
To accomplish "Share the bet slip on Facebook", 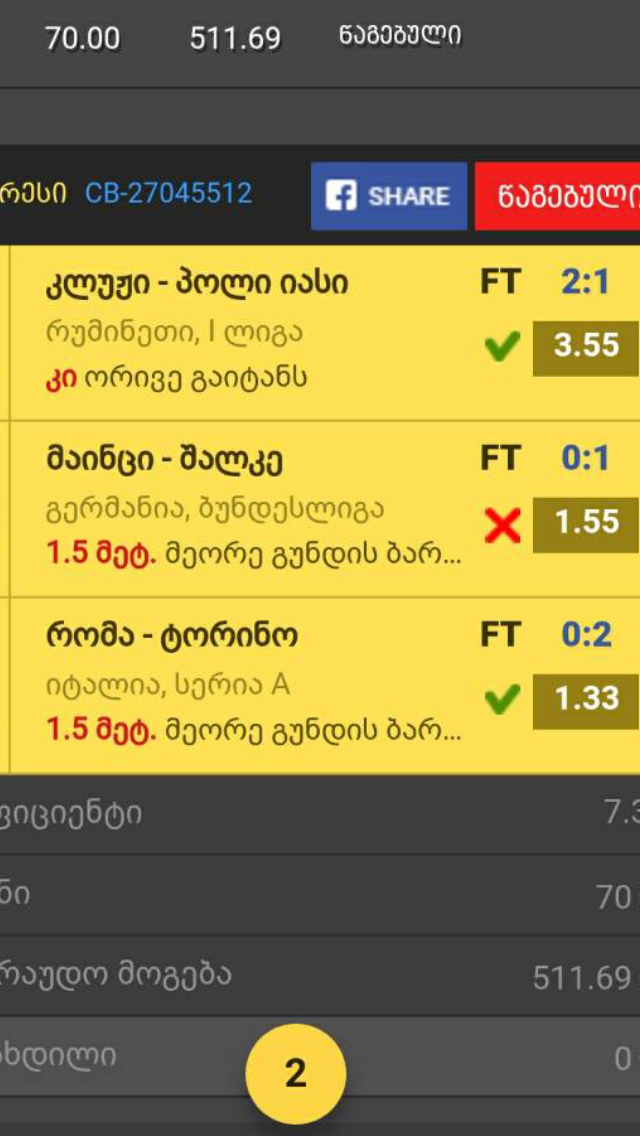I will 389,196.
